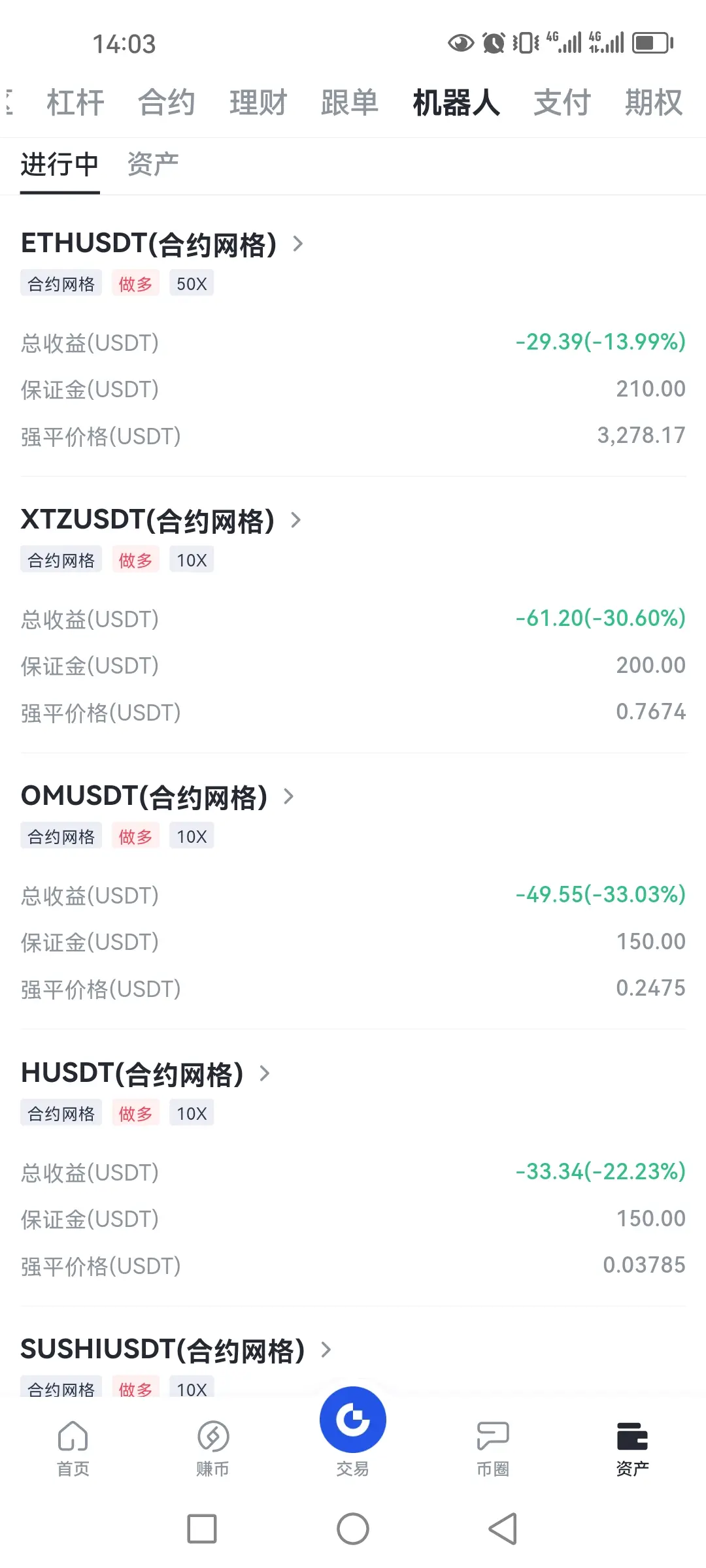Switch to the 合约 tab

[167, 103]
